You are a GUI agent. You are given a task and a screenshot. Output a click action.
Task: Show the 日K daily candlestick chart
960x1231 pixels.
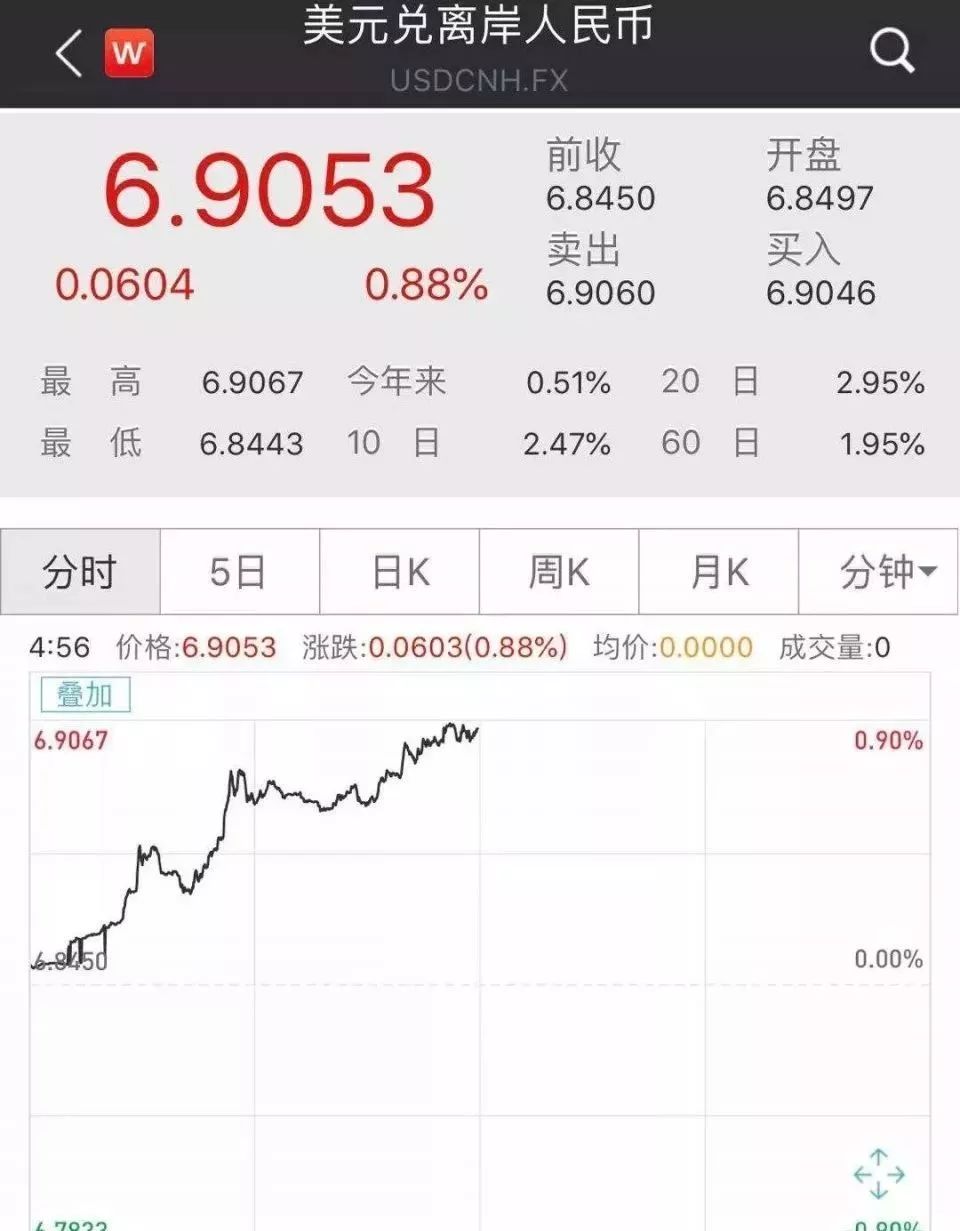click(400, 572)
